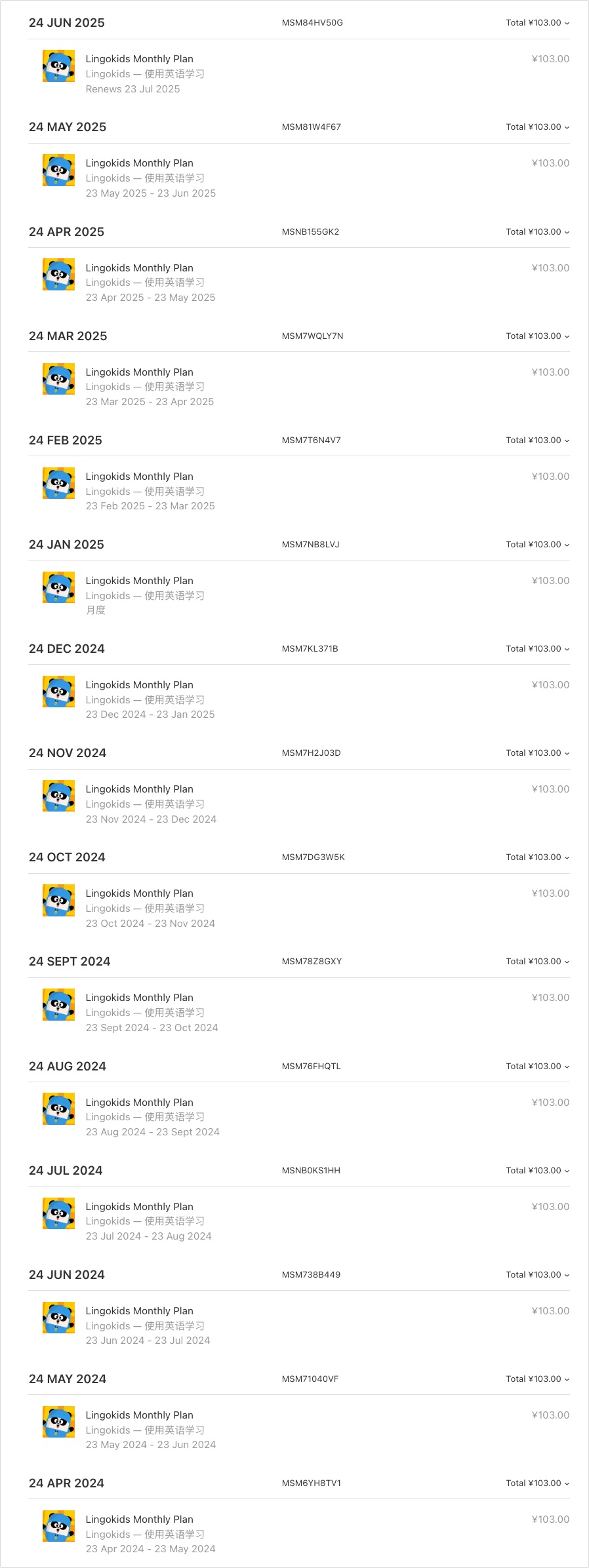Expand the Total for 24 JUN 2025
Screen dimensions: 589x1568
[x=537, y=23]
